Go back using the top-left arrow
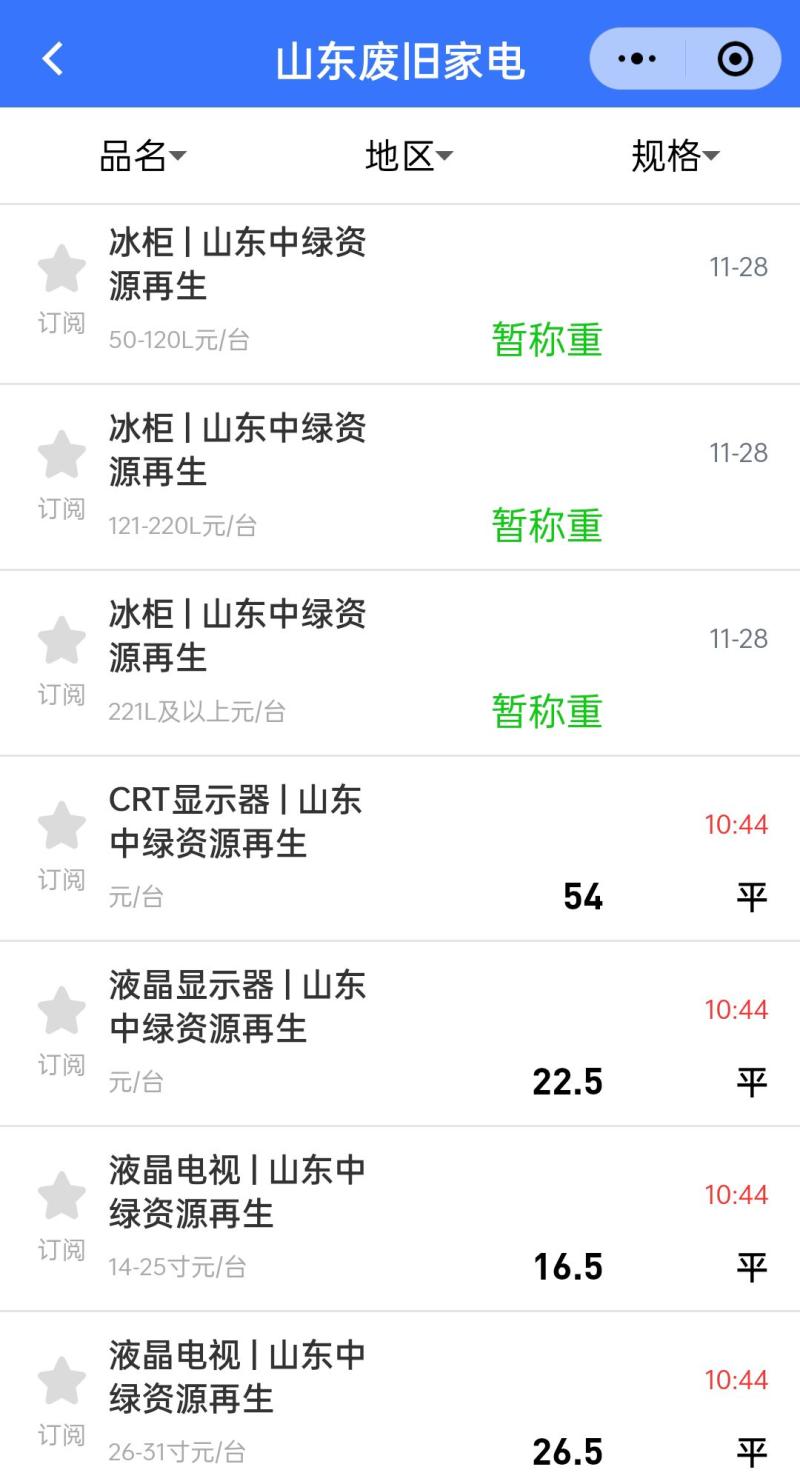Screen dimensions: 800x1484 tap(53, 59)
